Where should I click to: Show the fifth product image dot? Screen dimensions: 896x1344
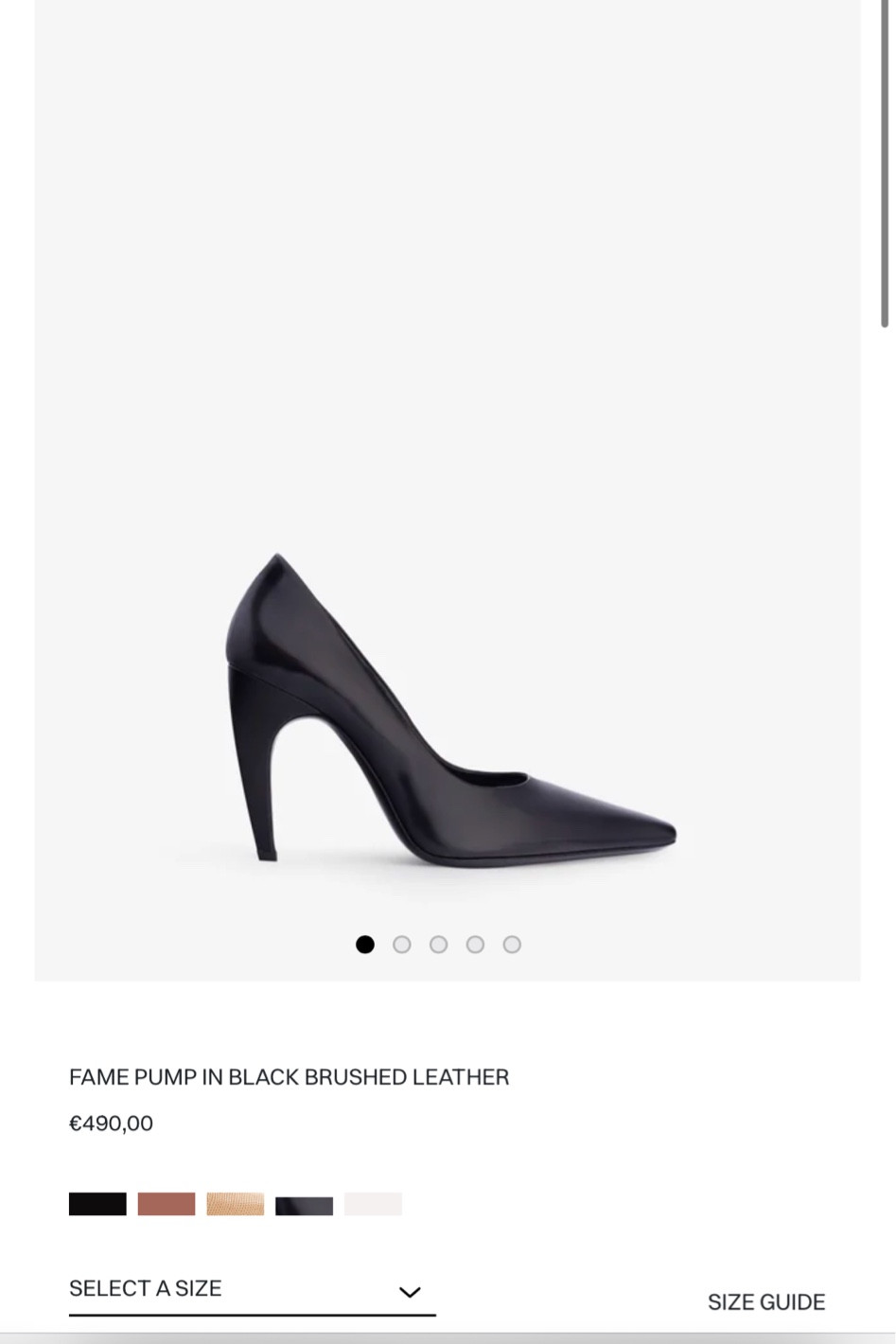click(x=512, y=945)
